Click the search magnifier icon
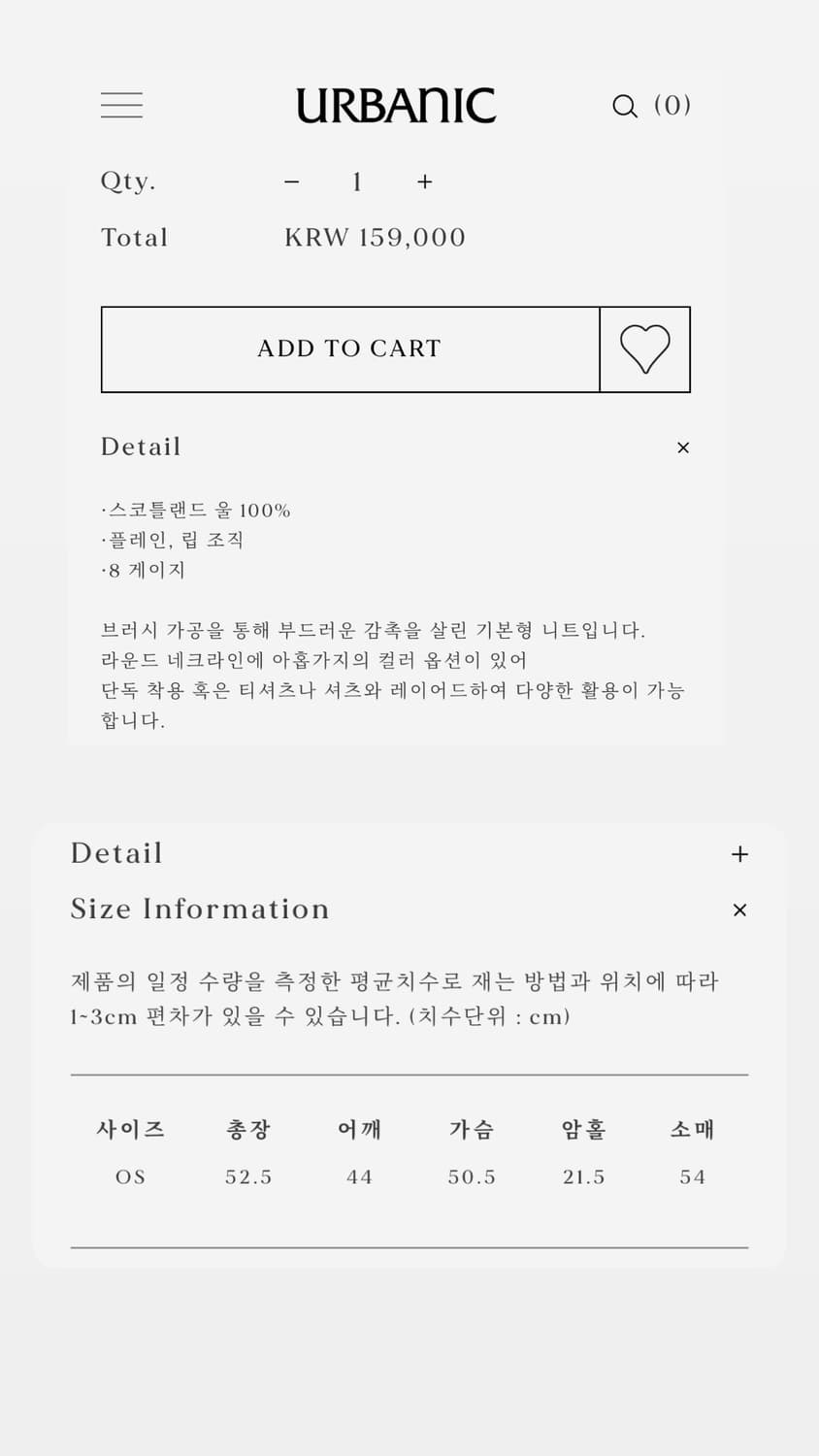The height and width of the screenshot is (1456, 819). 625,107
